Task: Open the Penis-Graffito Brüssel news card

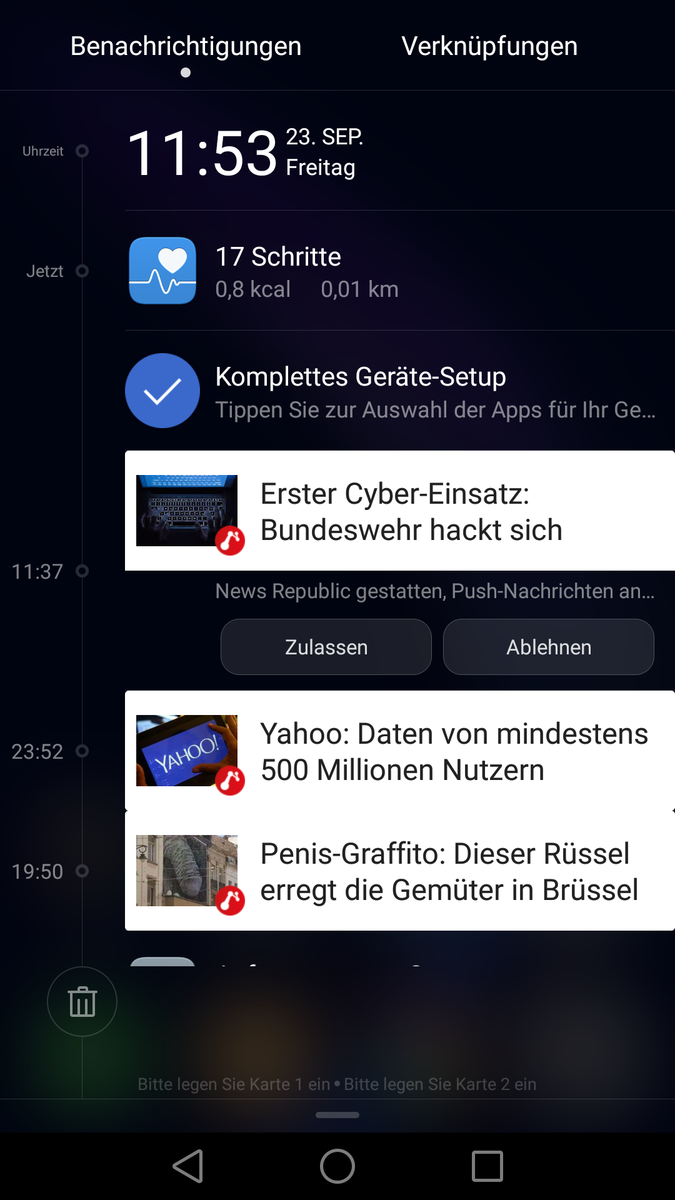Action: pos(400,871)
